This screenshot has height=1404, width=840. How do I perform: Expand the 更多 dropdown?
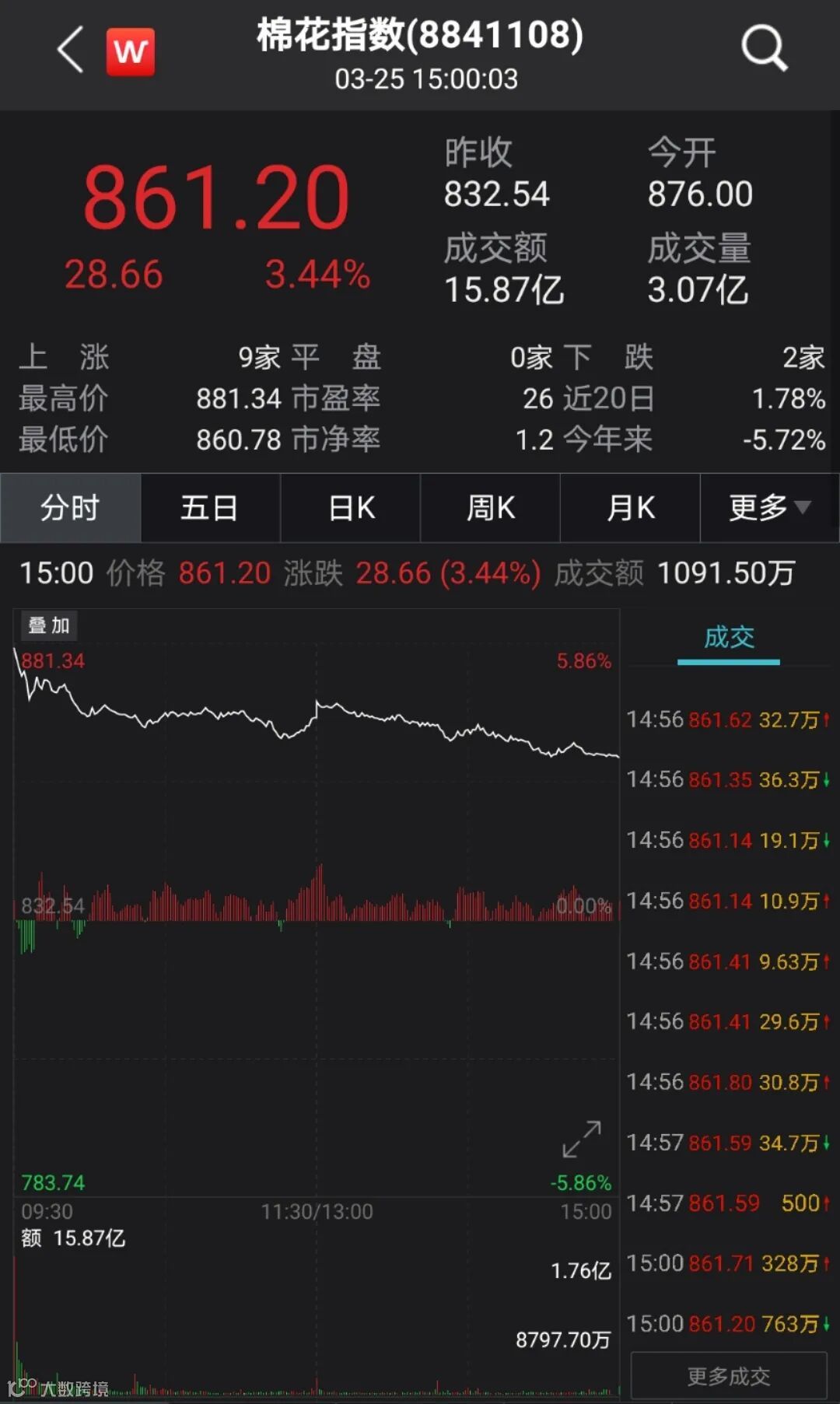pos(770,508)
